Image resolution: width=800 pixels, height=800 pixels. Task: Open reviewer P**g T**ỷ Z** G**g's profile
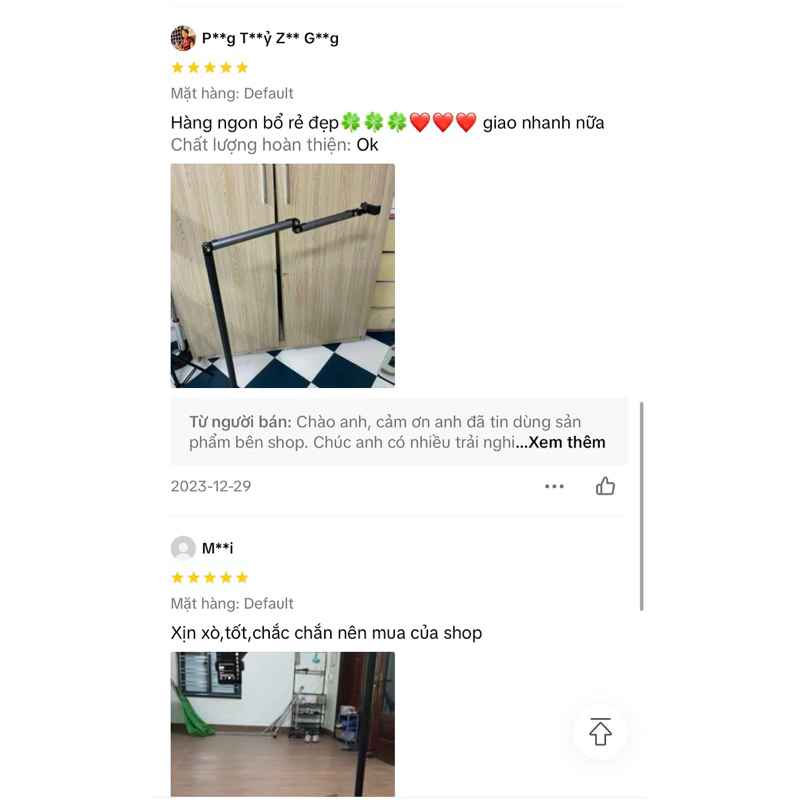183,38
